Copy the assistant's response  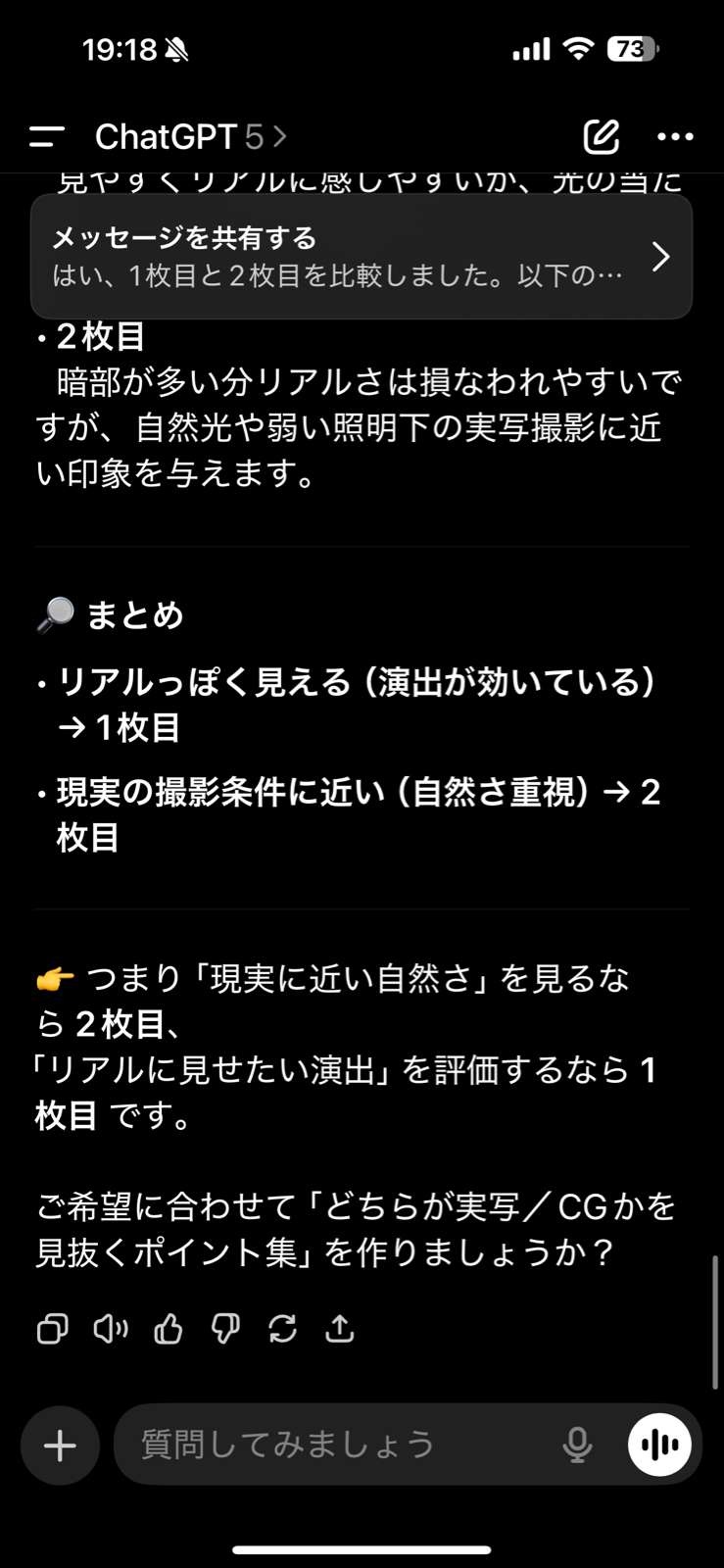(52, 1329)
